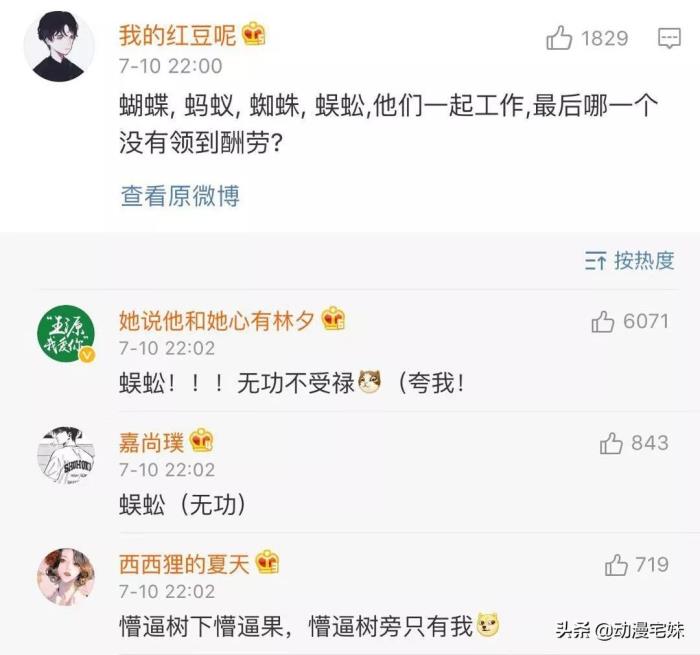This screenshot has height=655, width=700.
Task: Open 嘉尚璞's profile via the username
Action: click(153, 442)
